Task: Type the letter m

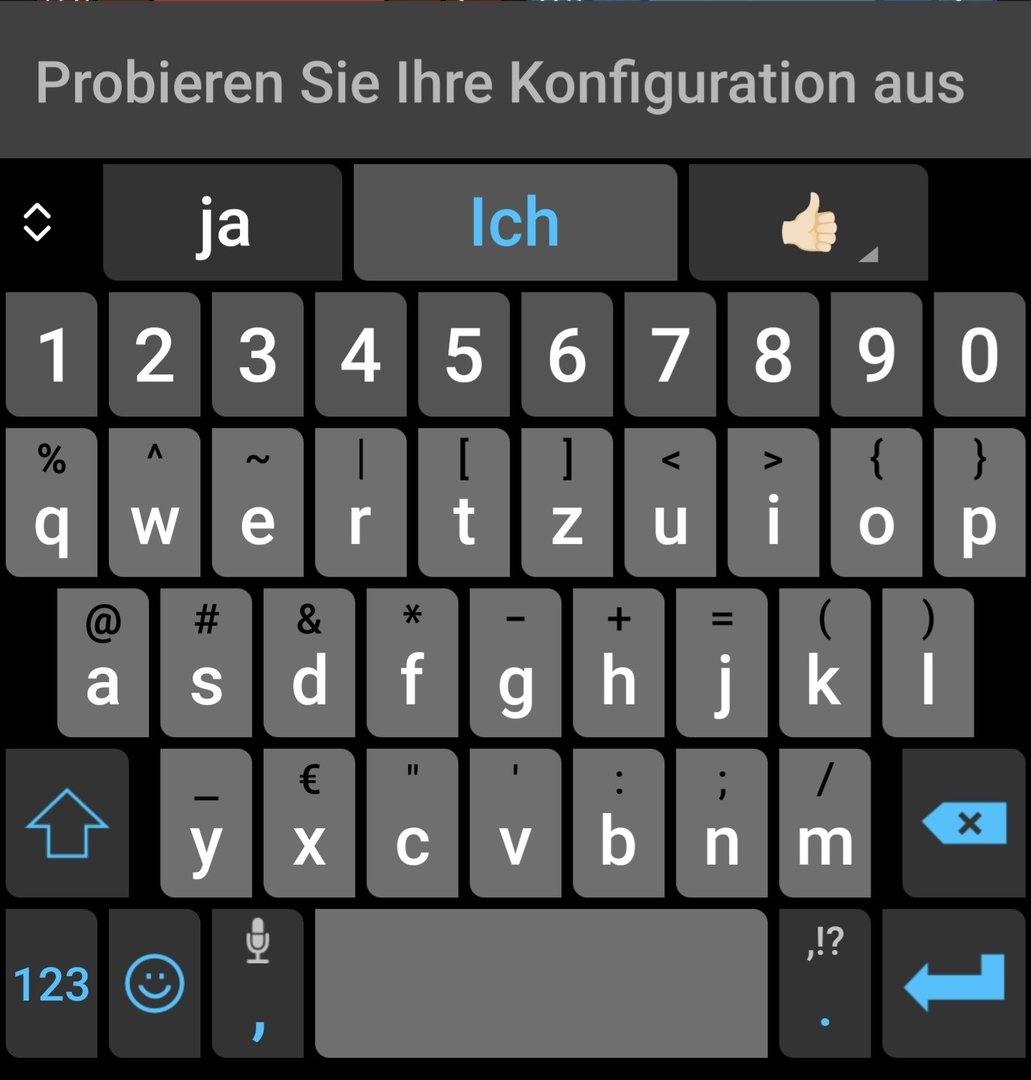Action: pyautogui.click(x=825, y=823)
